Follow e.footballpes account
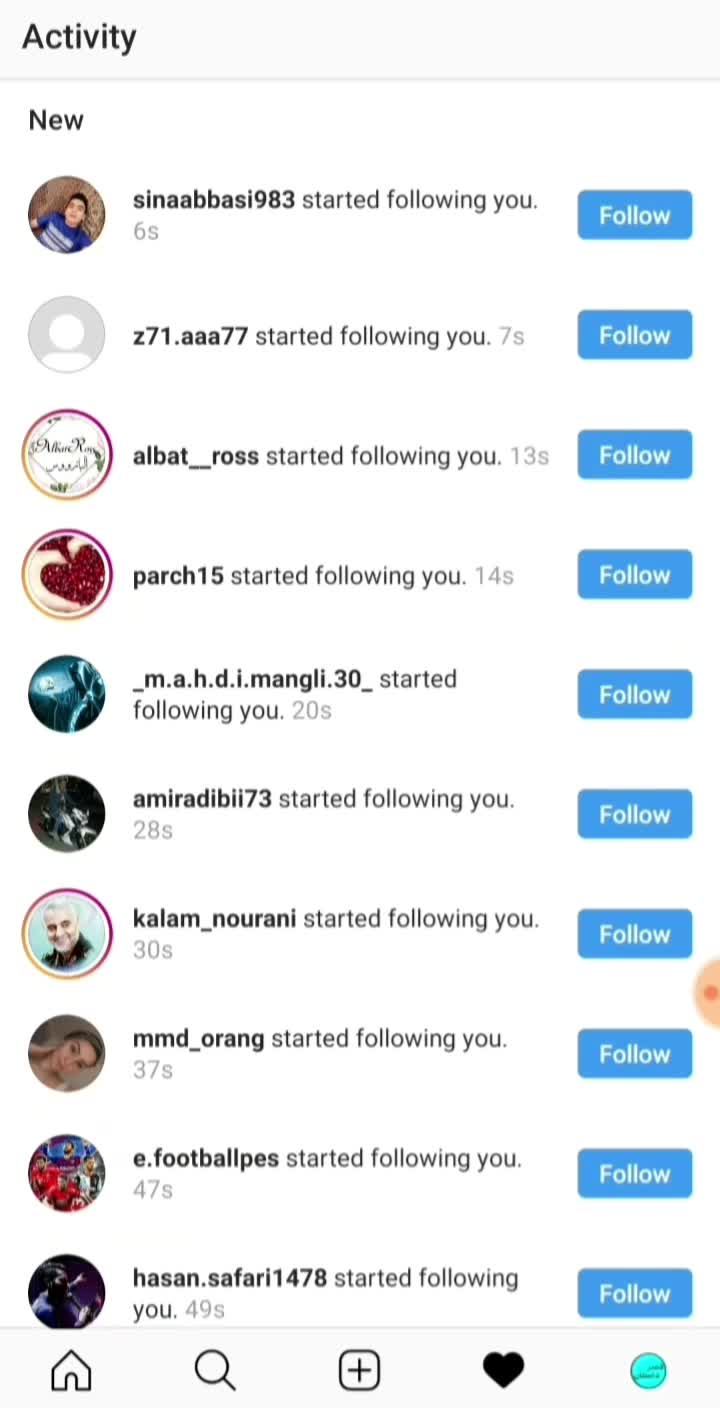 tap(634, 1174)
